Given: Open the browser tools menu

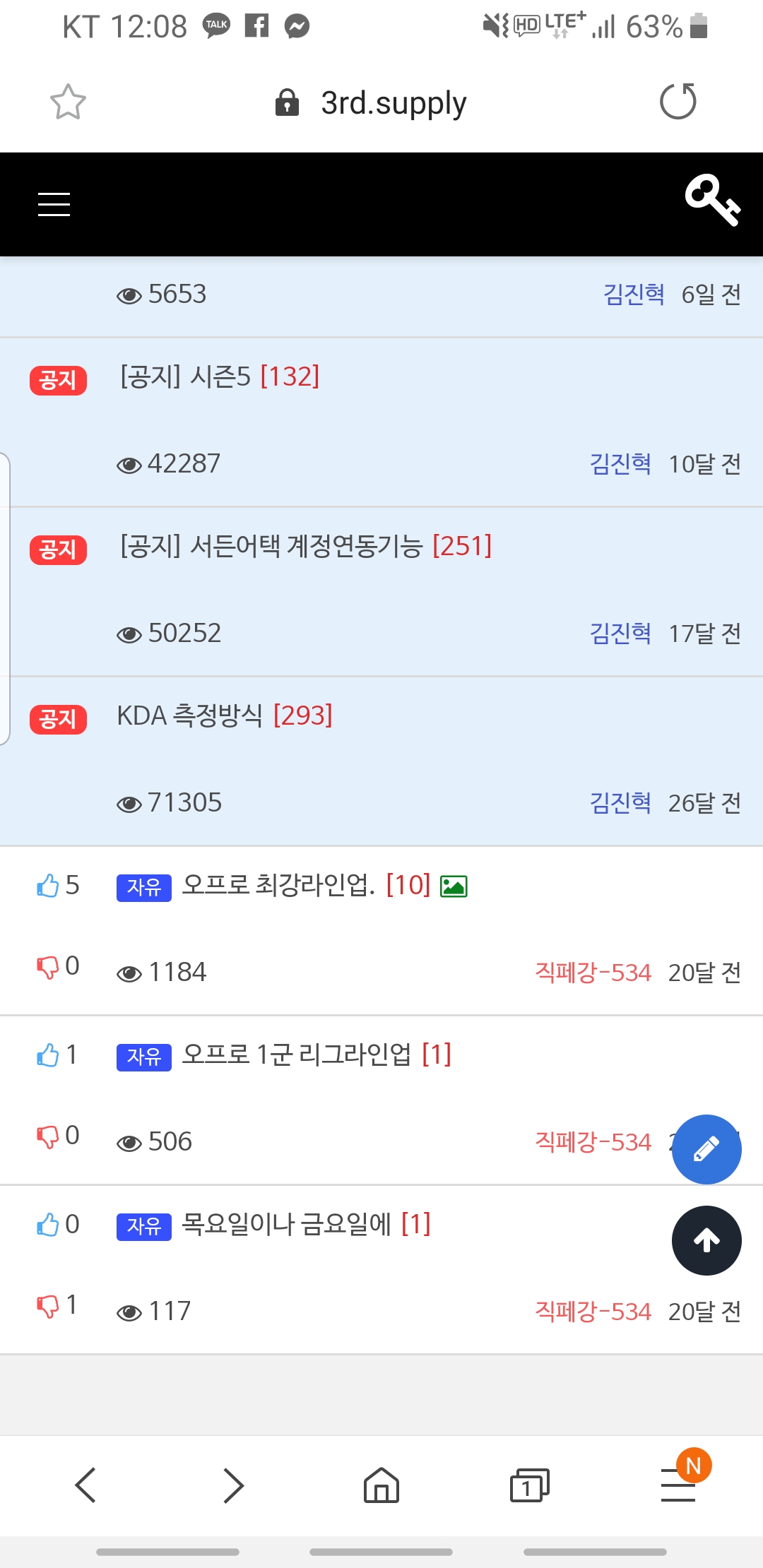Looking at the screenshot, I should click(x=678, y=1485).
